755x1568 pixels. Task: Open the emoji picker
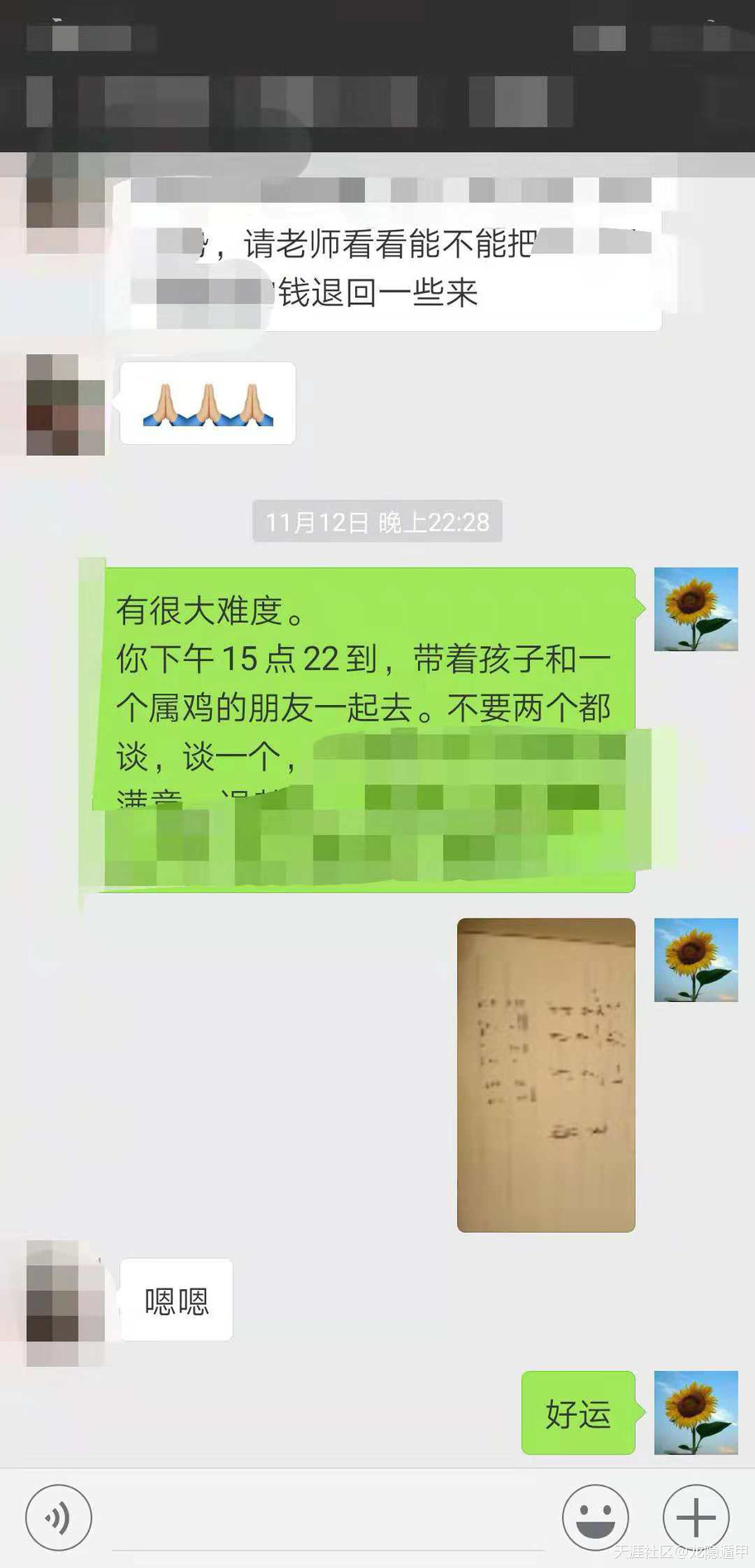(595, 1518)
